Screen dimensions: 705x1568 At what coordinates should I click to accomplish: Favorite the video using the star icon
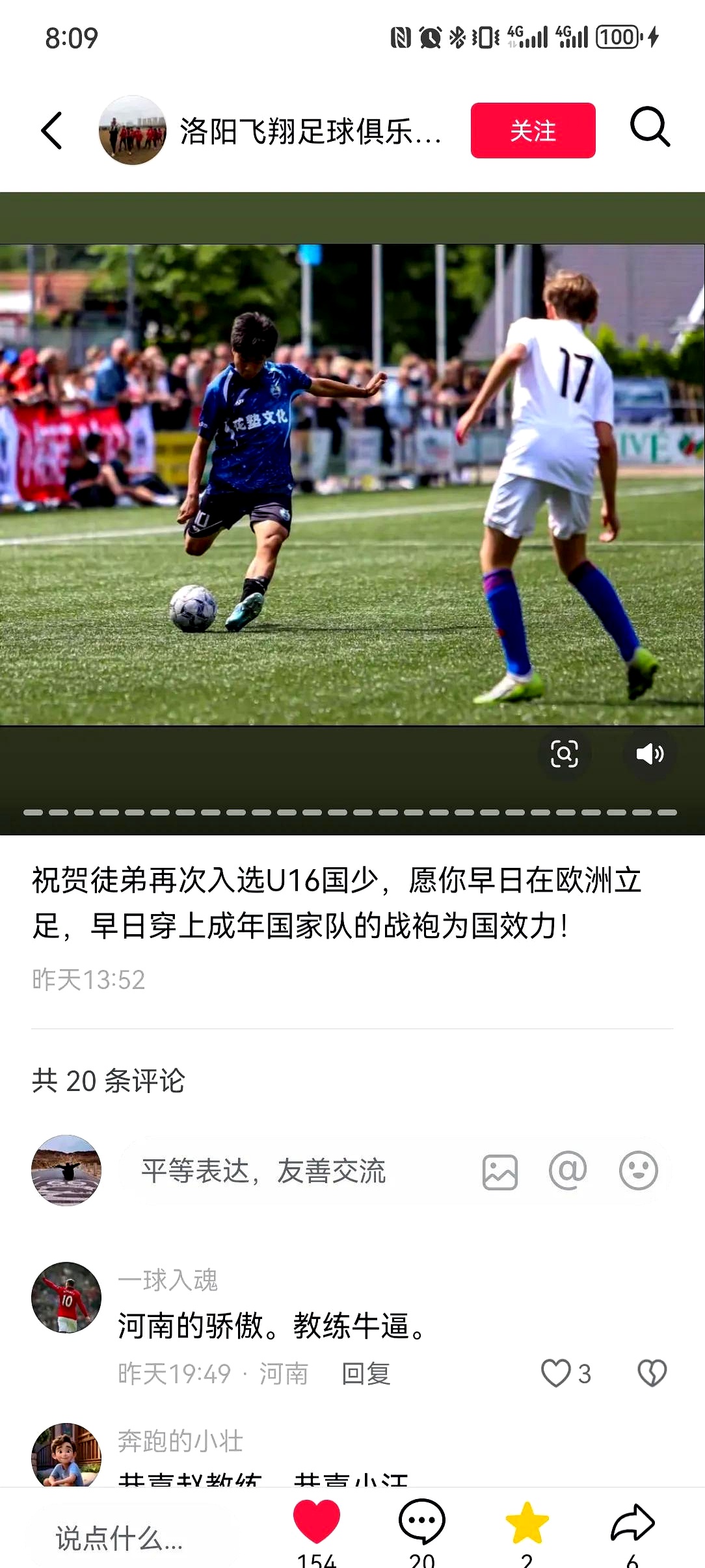(x=528, y=1520)
